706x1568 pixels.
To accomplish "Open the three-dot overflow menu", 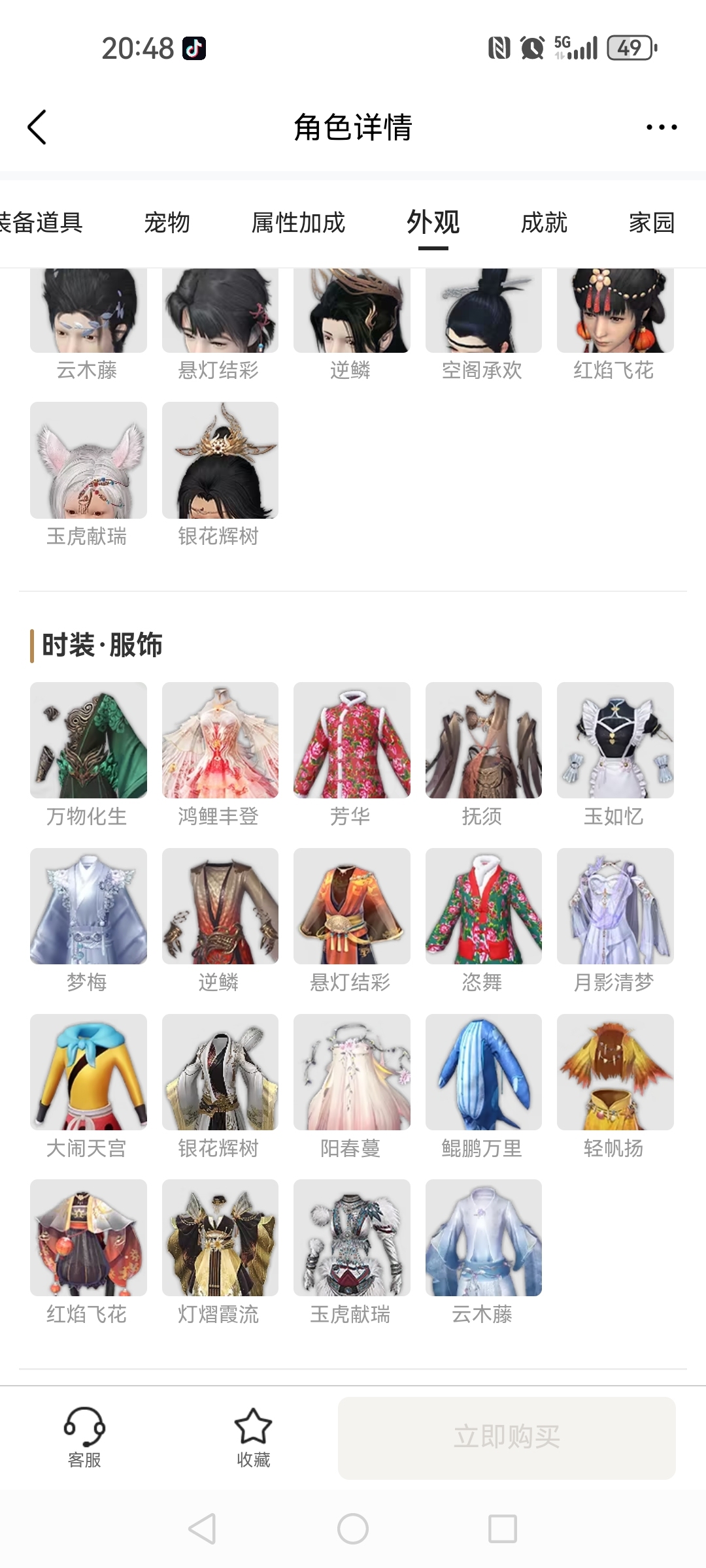I will (661, 127).
